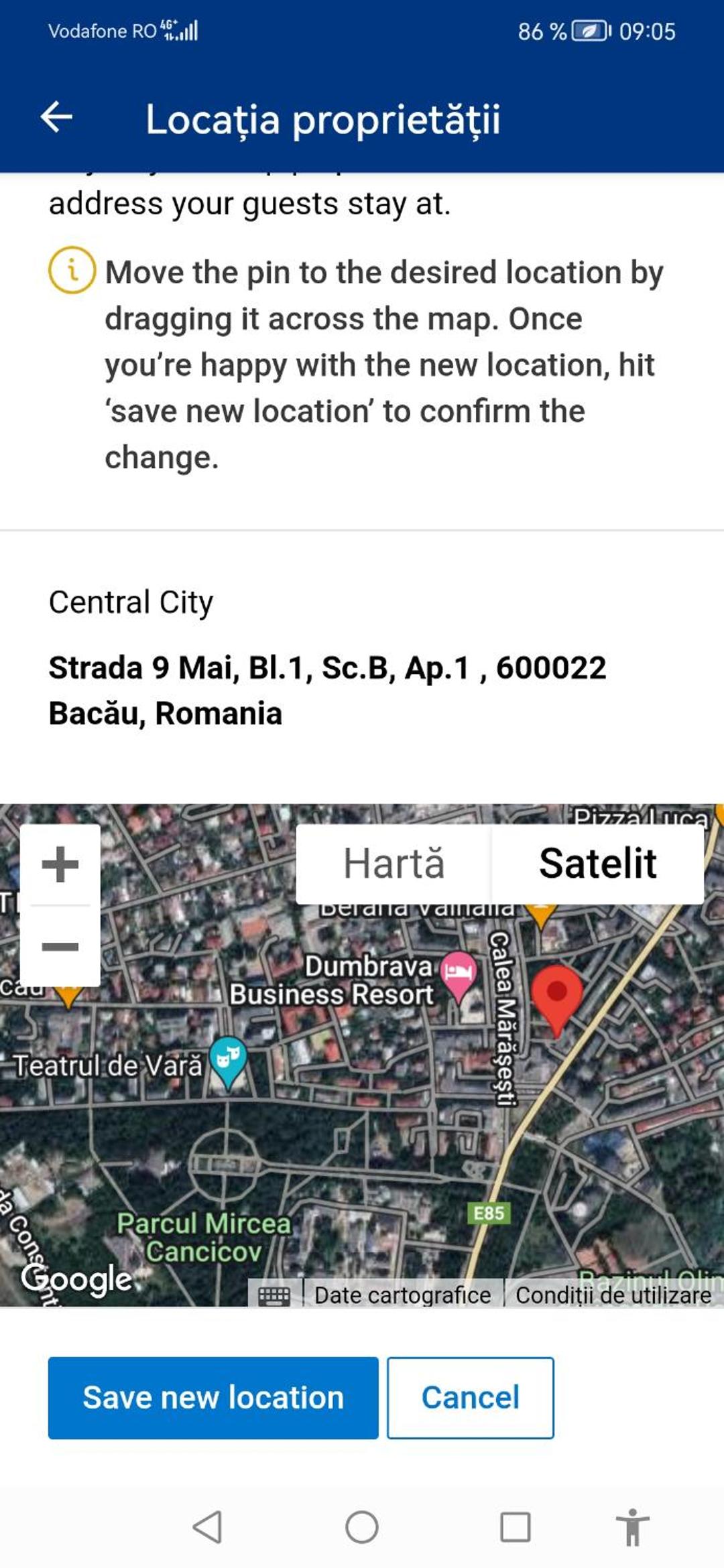724x1568 pixels.
Task: Go back using the header arrow
Action: point(56,118)
